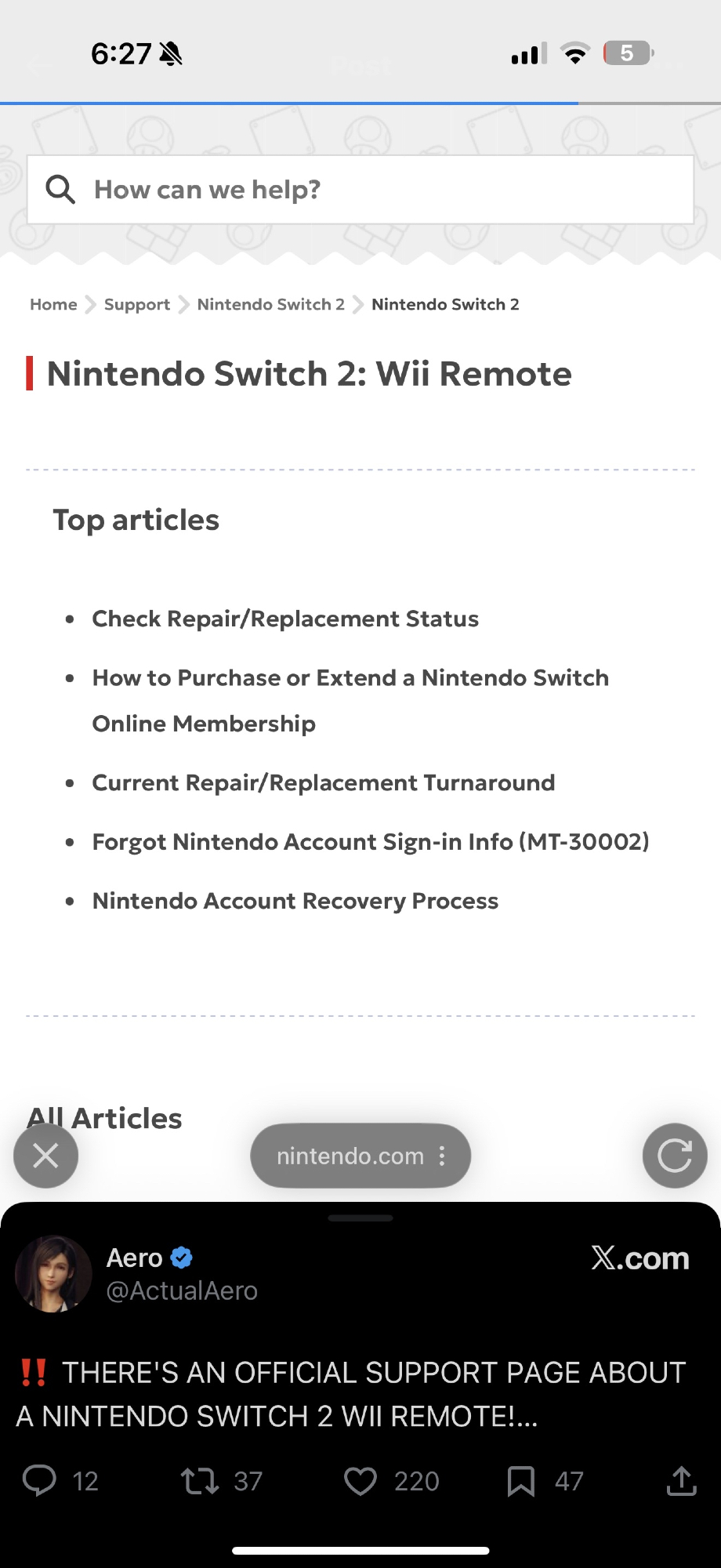
Task: Tap the "How can we help?" search field
Action: pyautogui.click(x=360, y=190)
